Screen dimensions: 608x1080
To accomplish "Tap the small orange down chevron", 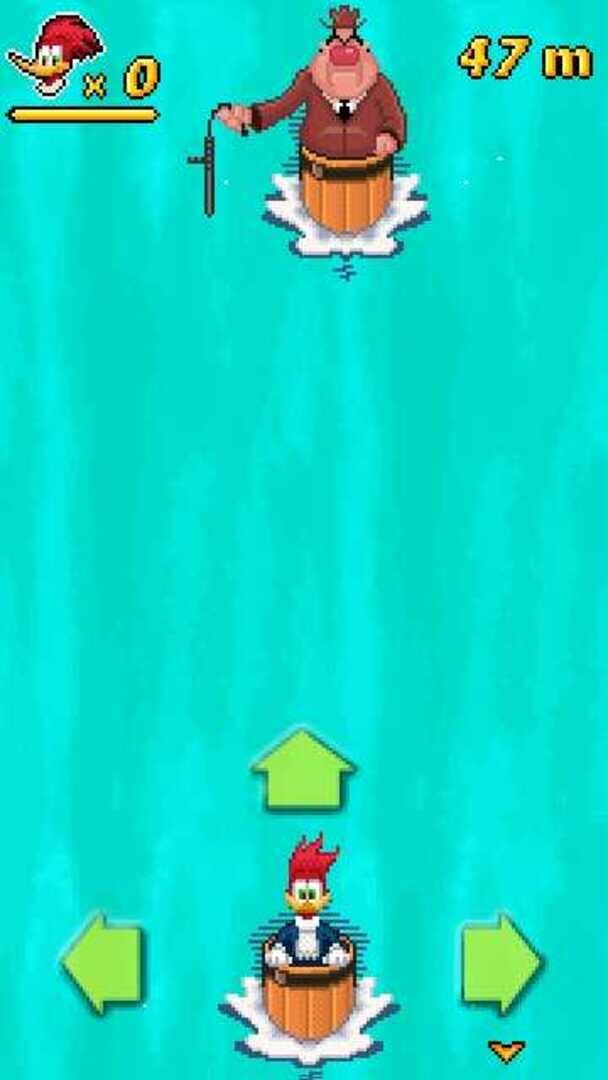I will click(x=507, y=1051).
